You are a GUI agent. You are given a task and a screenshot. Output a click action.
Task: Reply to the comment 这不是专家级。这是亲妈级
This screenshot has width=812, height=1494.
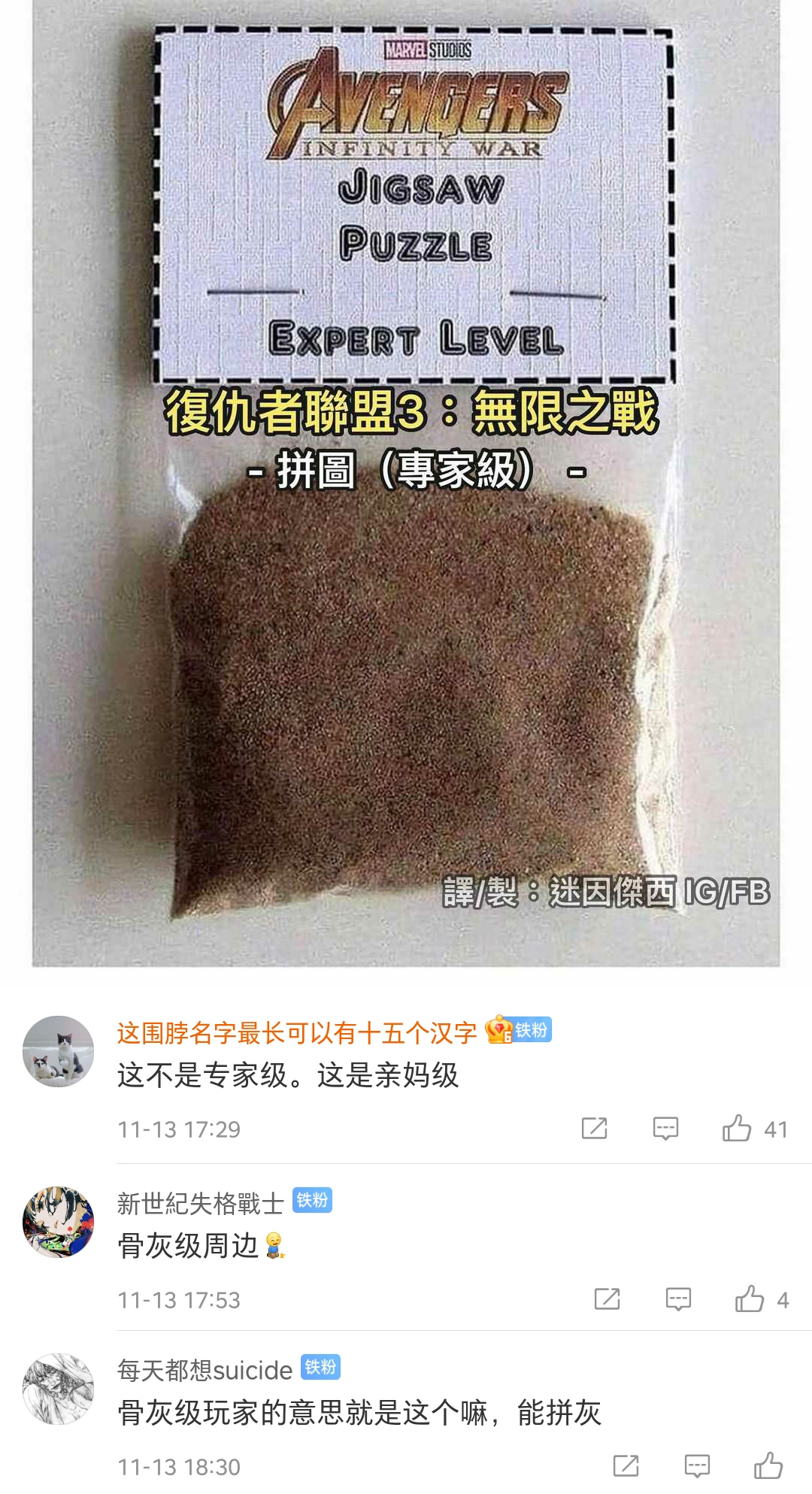click(665, 1129)
